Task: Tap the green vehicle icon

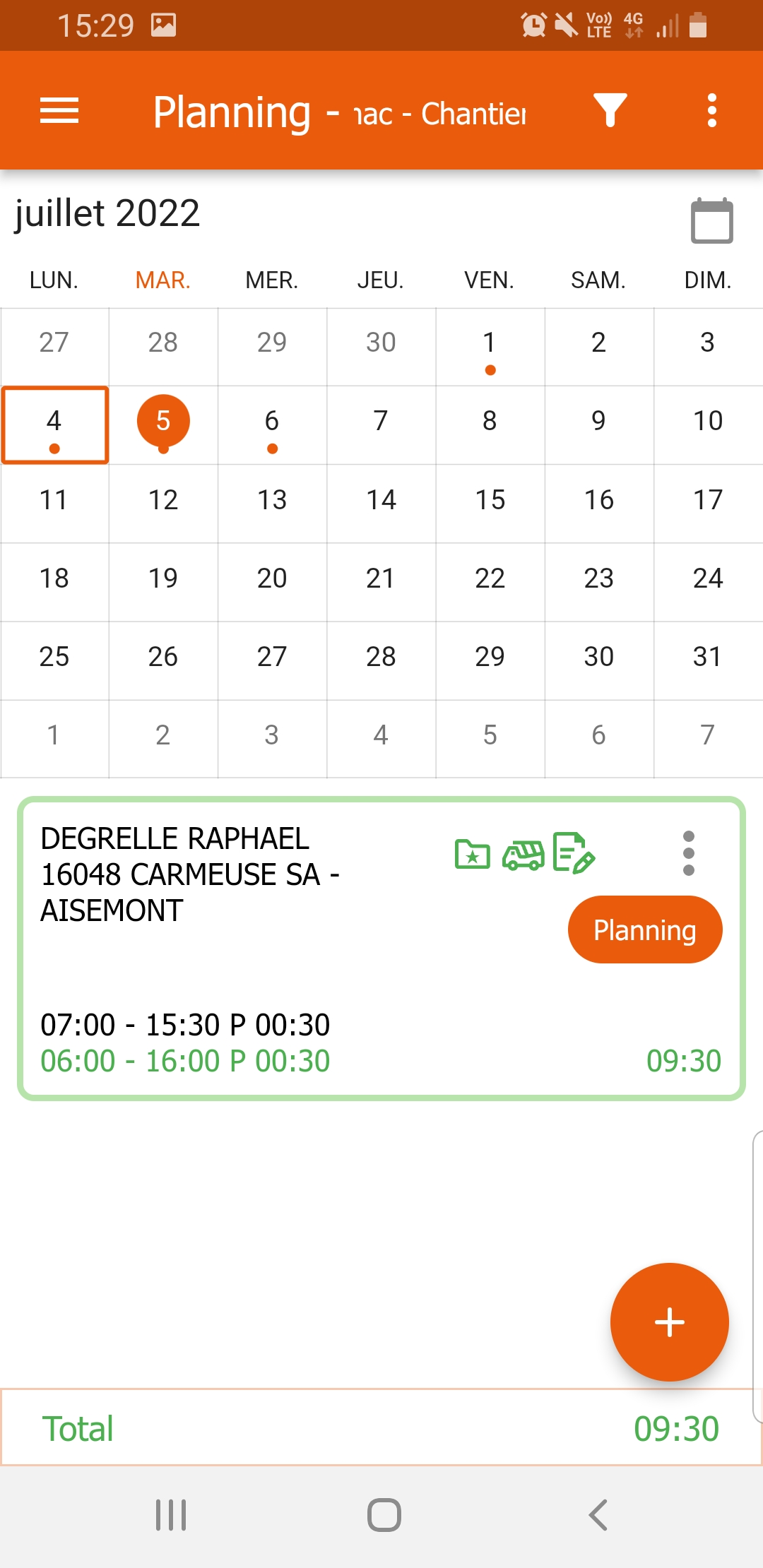Action: (523, 854)
